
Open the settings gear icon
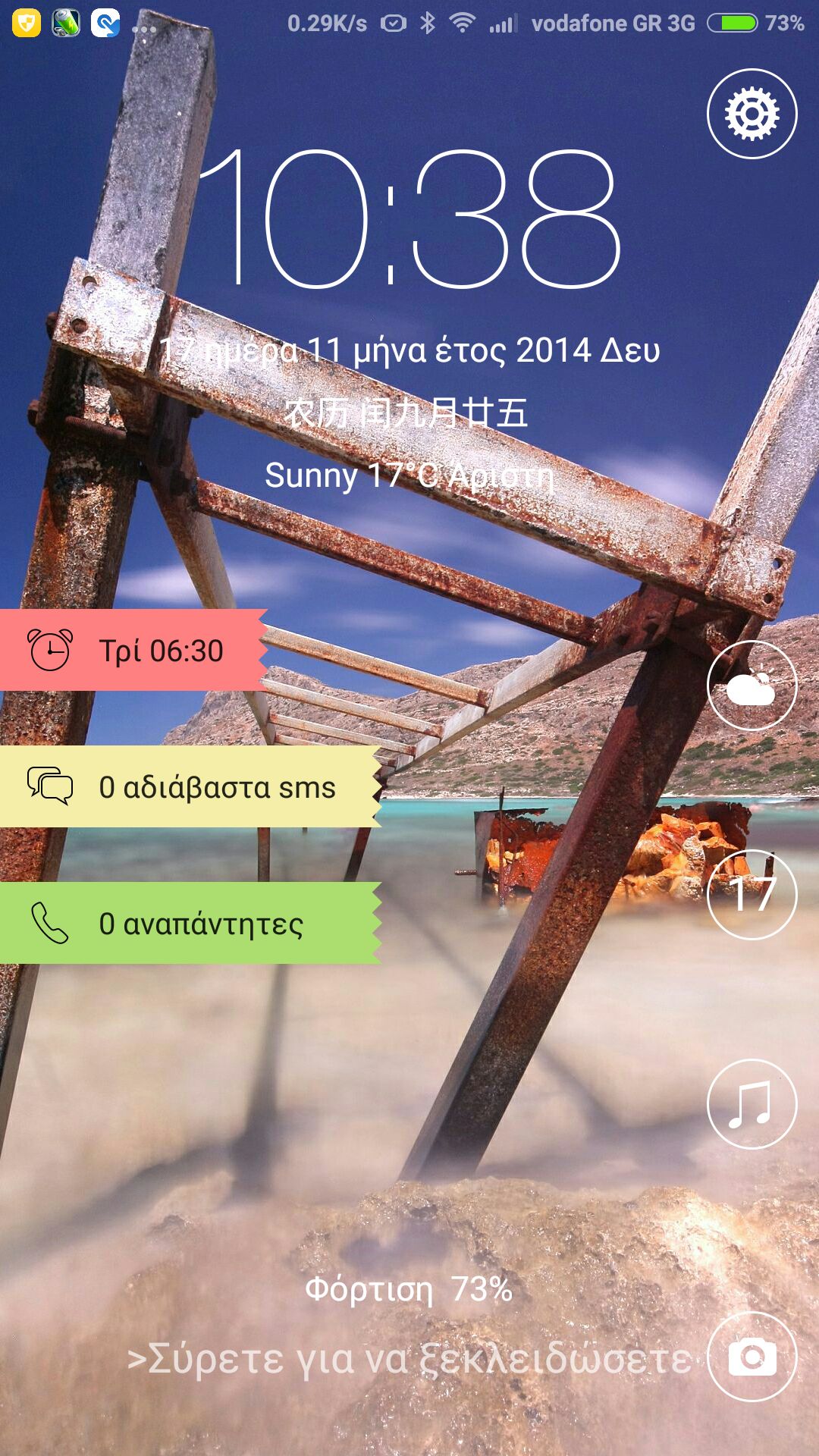pos(752,114)
